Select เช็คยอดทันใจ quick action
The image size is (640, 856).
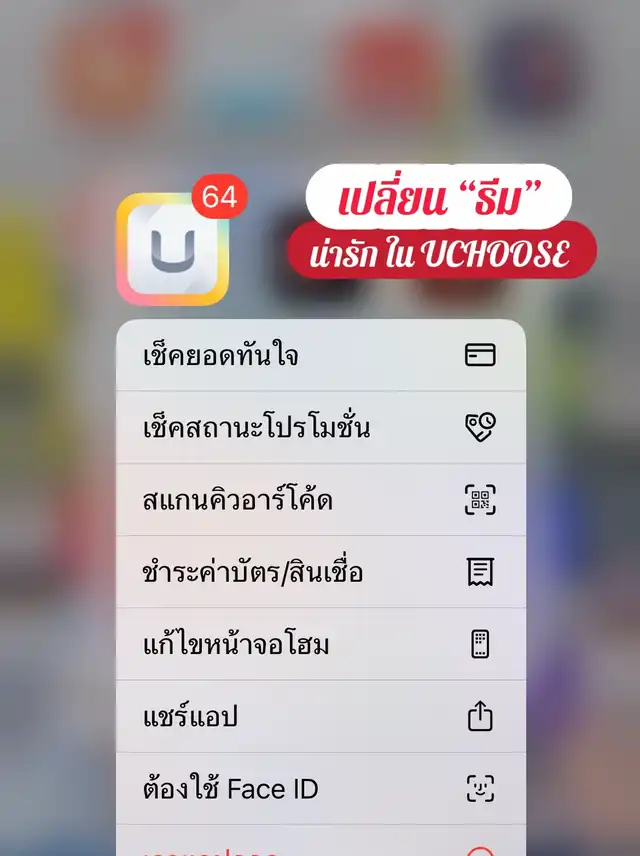coord(321,355)
